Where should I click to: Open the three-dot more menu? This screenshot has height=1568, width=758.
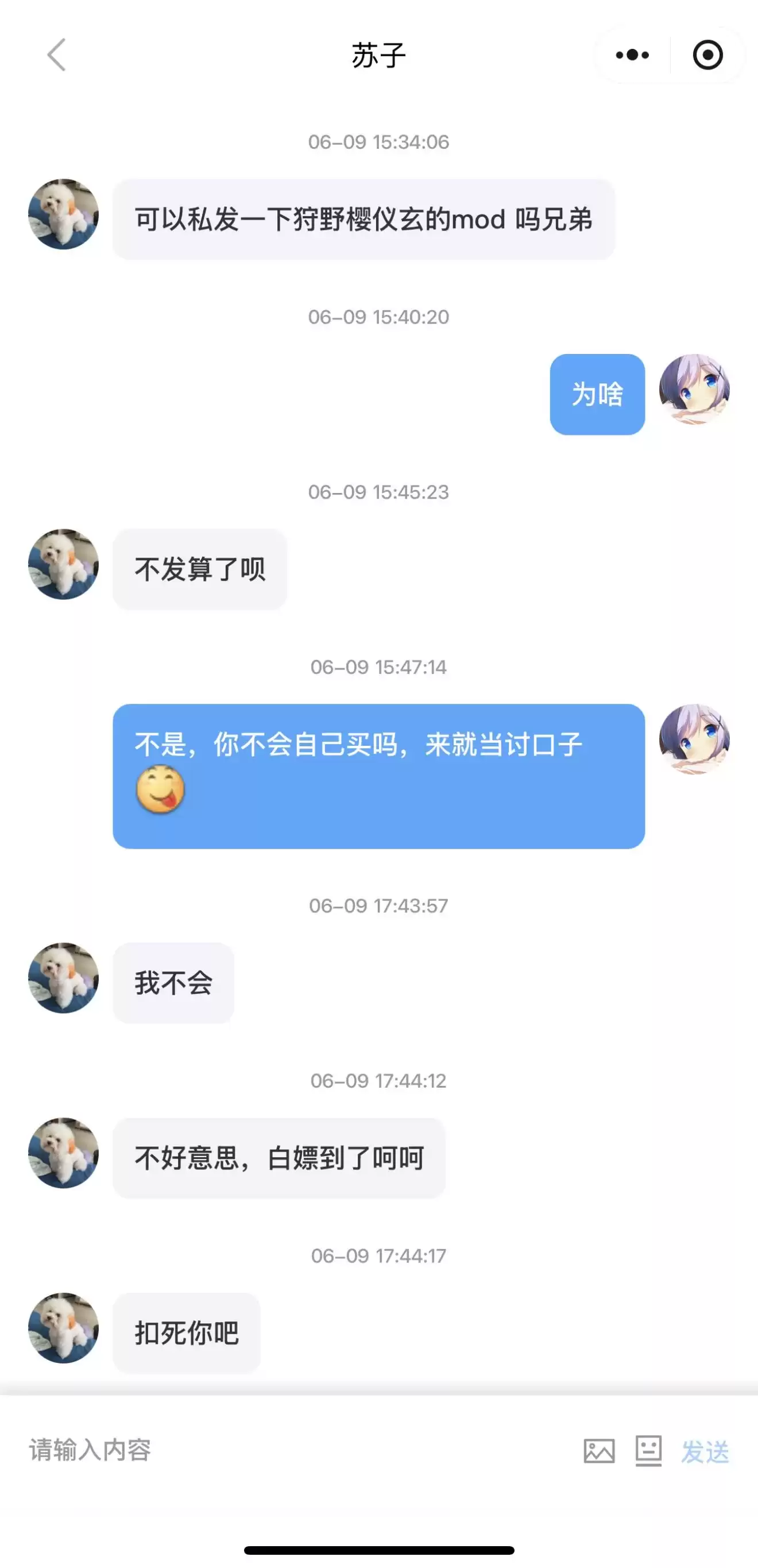pyautogui.click(x=632, y=55)
